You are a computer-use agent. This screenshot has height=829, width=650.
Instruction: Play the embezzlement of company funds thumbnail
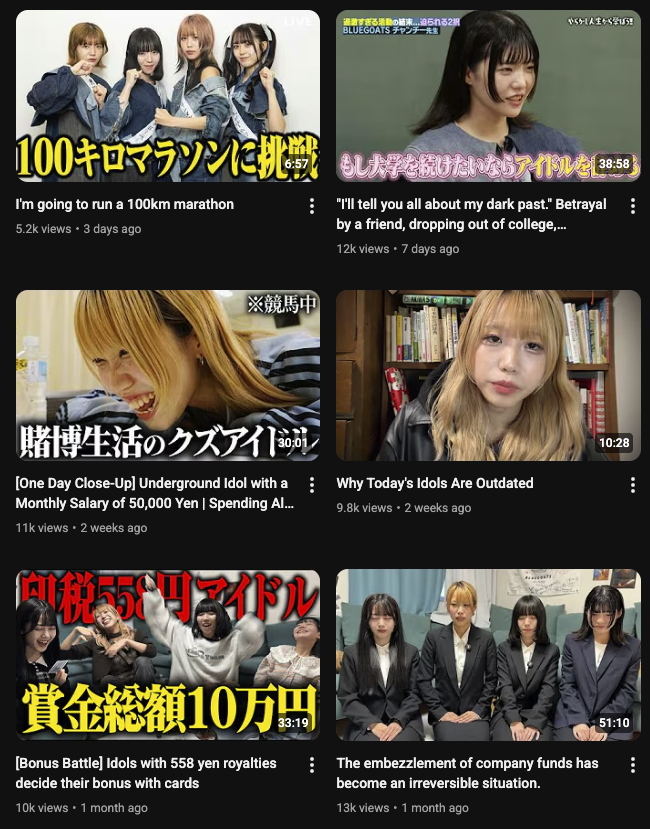click(488, 655)
